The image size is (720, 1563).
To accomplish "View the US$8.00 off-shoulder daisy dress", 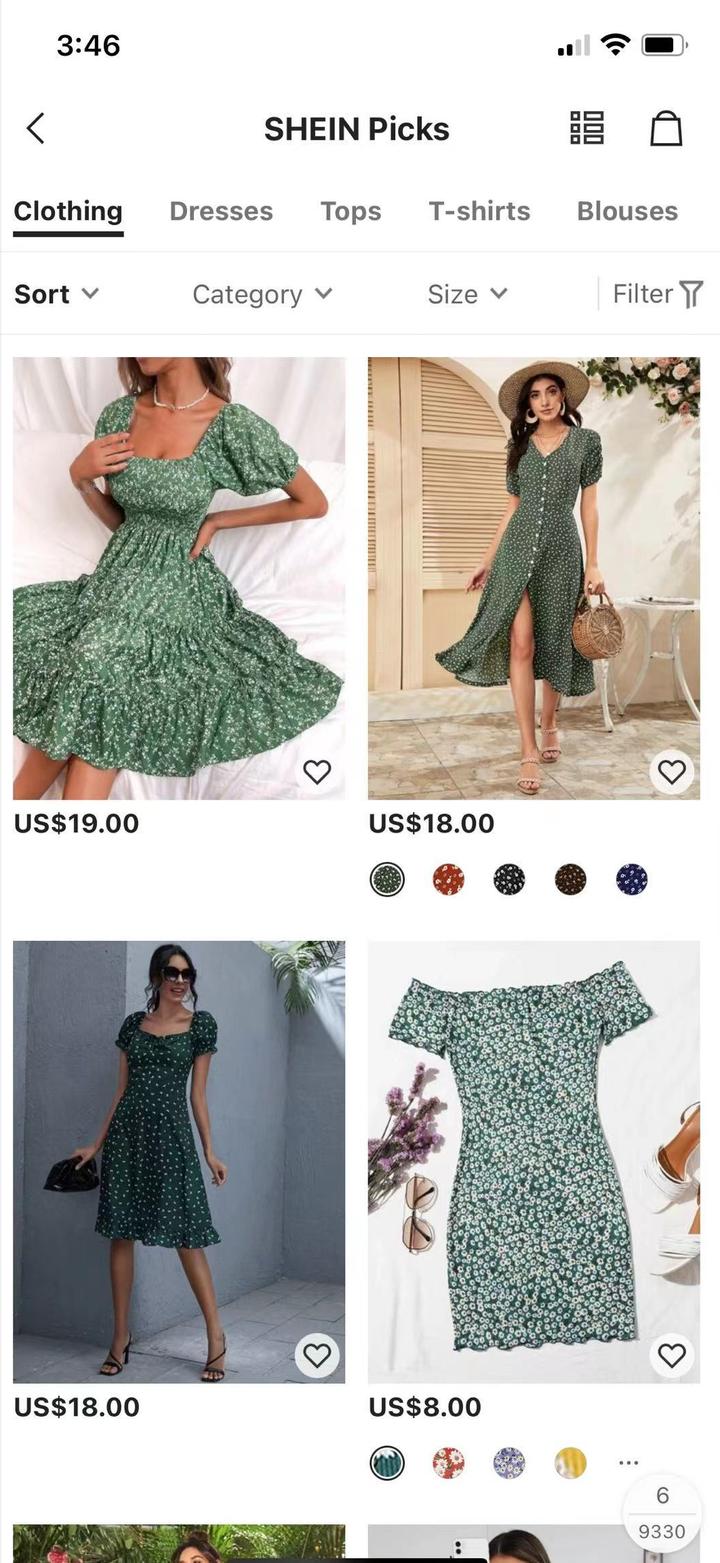I will [534, 1160].
